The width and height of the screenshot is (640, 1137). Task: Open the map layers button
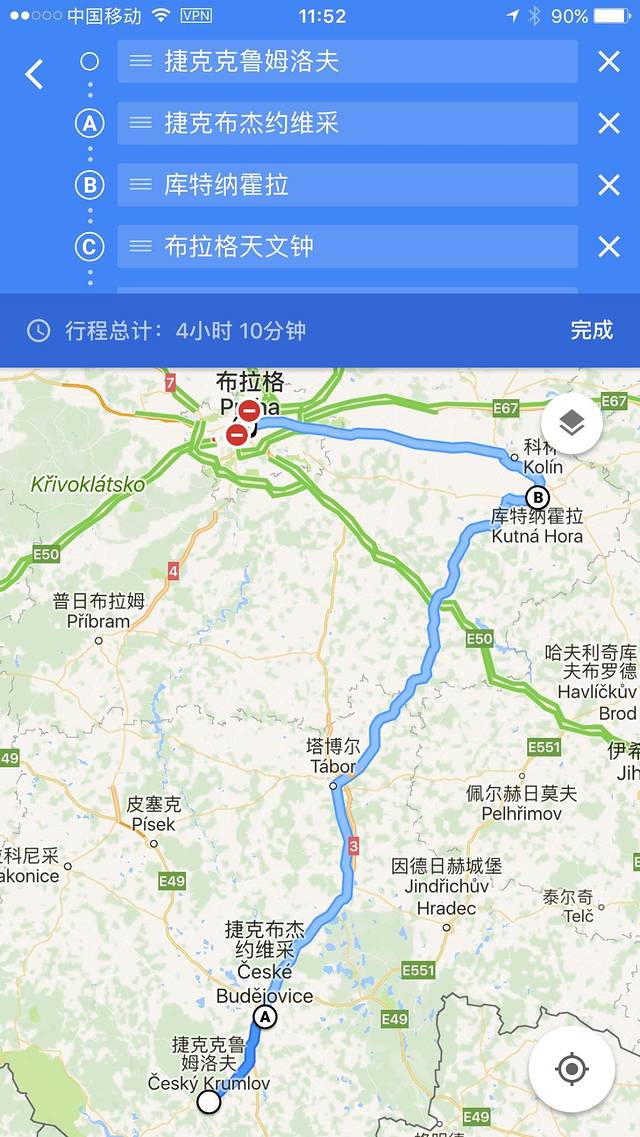coord(571,424)
